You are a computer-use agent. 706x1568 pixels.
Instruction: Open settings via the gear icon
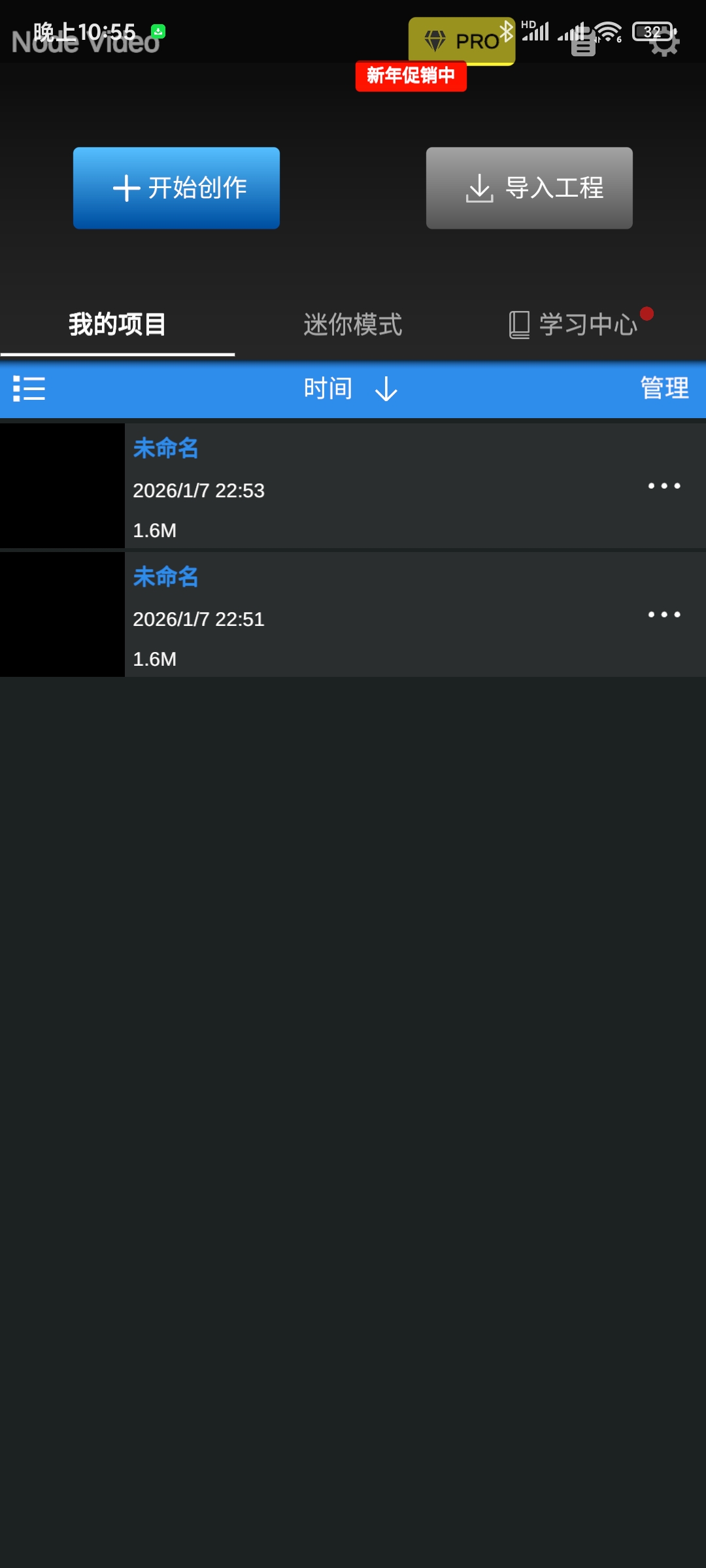665,42
